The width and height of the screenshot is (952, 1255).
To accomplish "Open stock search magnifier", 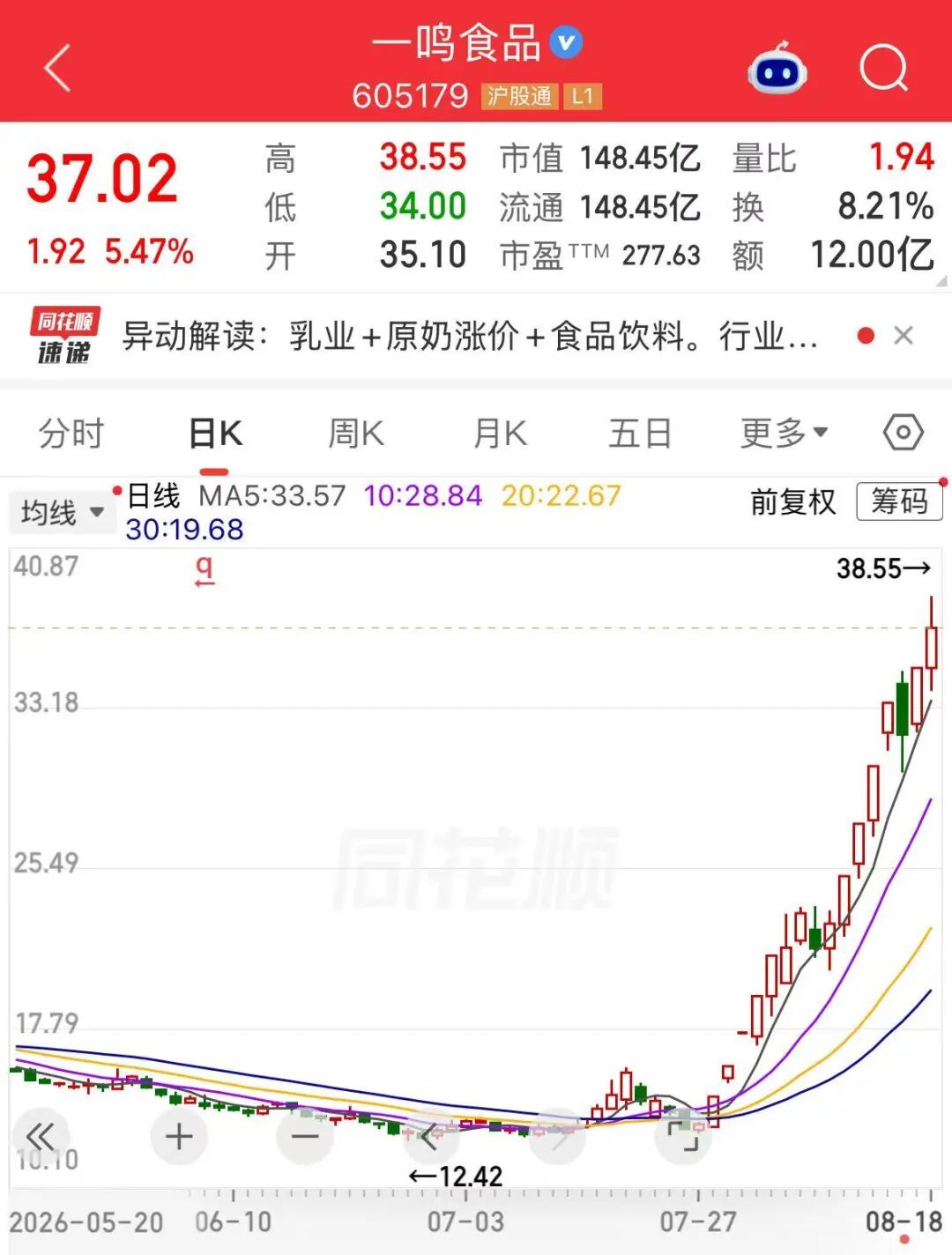I will [883, 69].
